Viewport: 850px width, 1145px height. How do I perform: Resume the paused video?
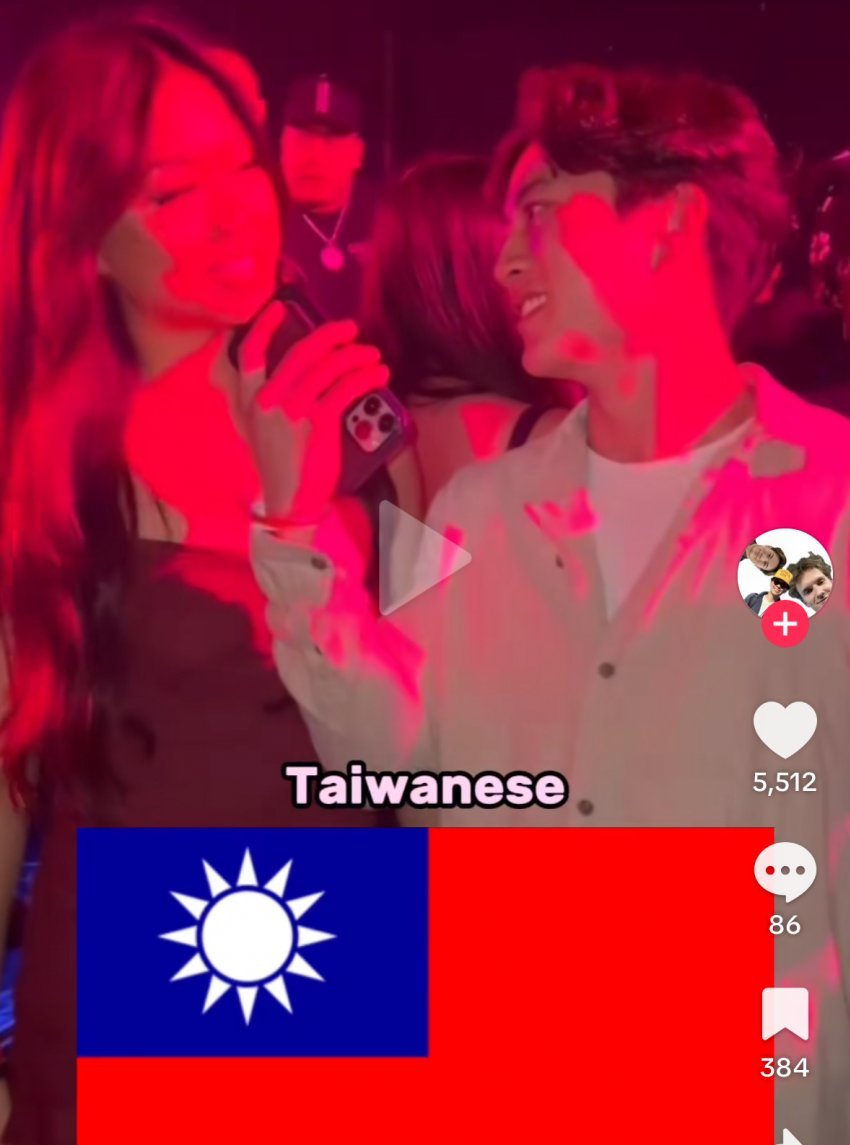tap(423, 558)
